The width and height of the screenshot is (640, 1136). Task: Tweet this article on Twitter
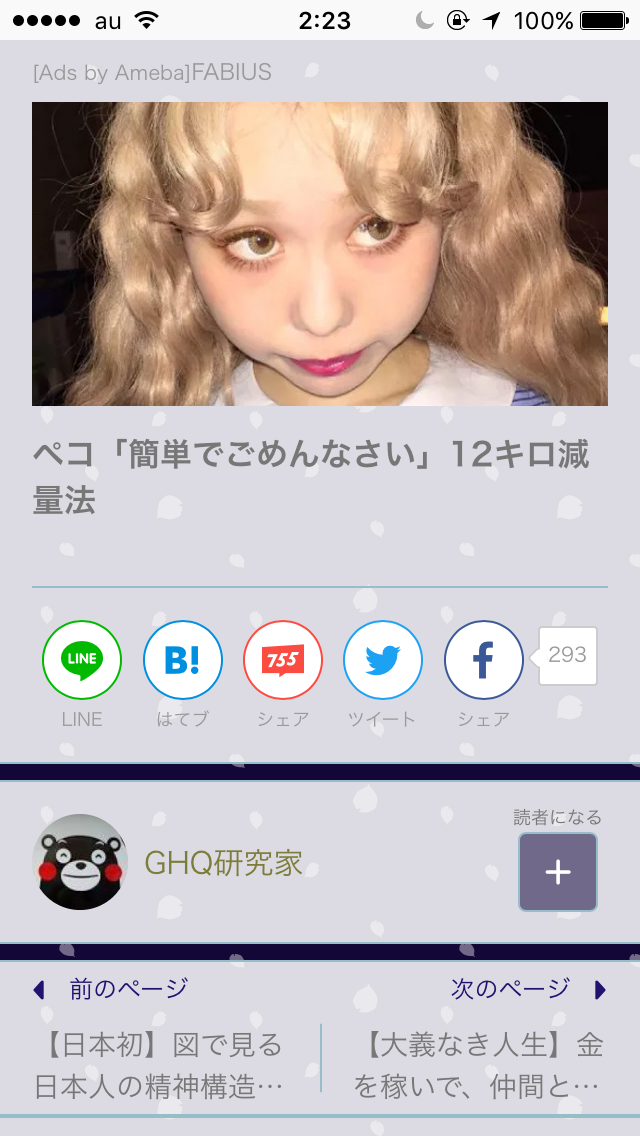point(382,661)
